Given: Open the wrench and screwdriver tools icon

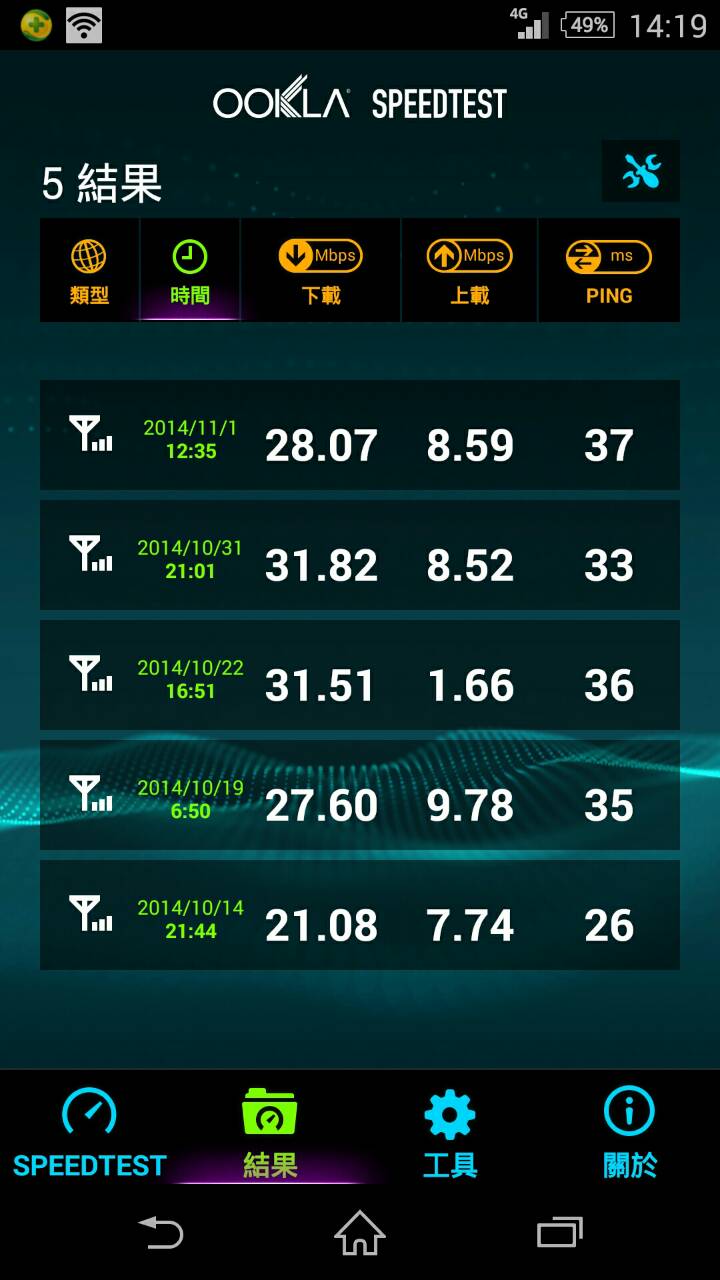Looking at the screenshot, I should point(641,171).
